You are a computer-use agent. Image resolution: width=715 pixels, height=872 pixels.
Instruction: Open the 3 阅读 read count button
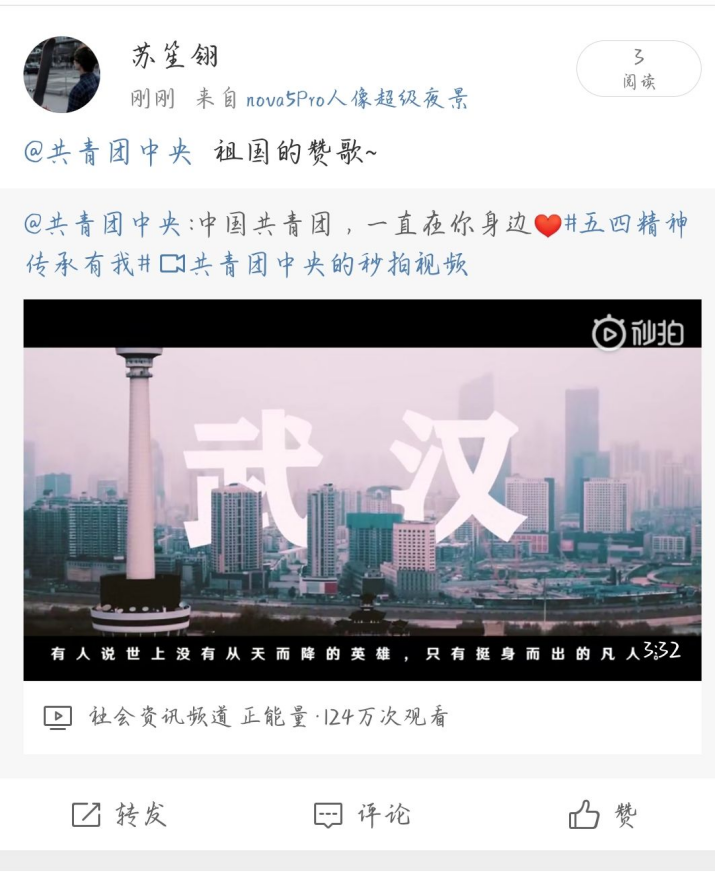638,69
